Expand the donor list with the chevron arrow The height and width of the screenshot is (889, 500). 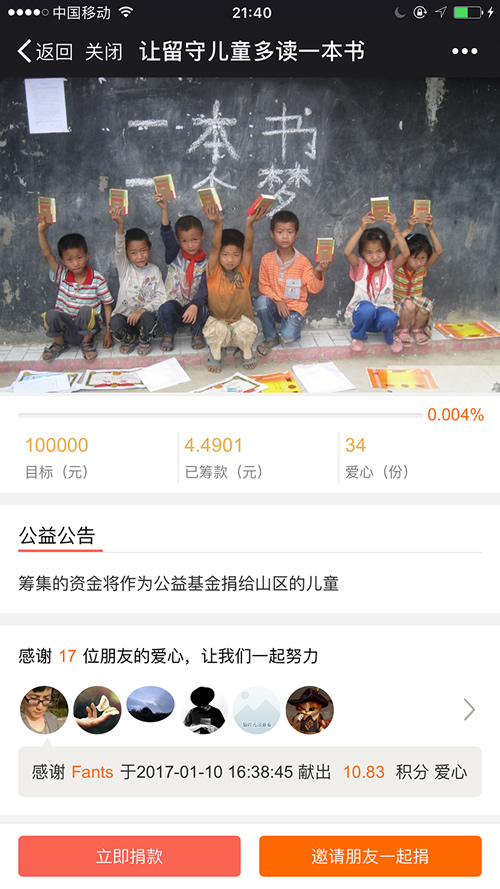coord(469,709)
